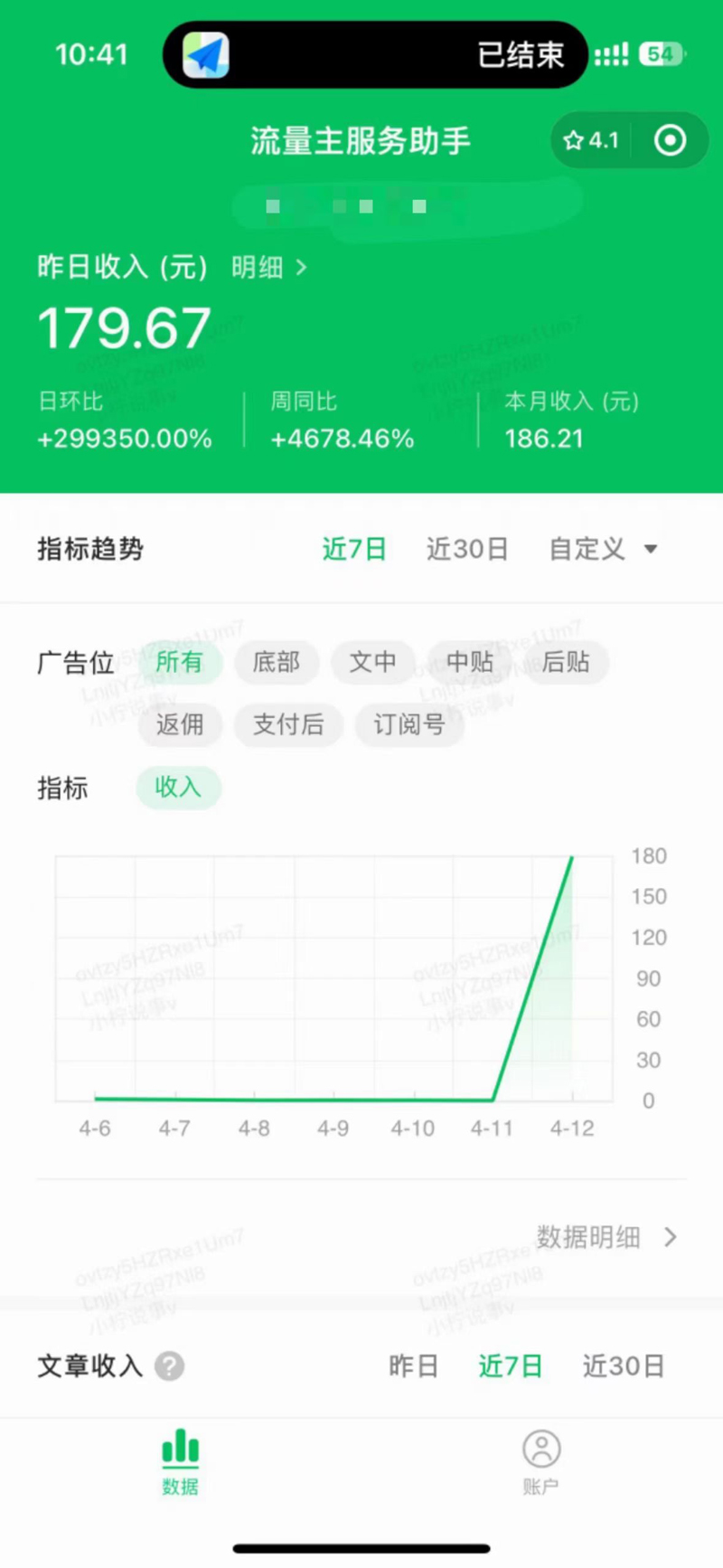Select the 收入 metric chip
723x1568 pixels.
tap(178, 787)
